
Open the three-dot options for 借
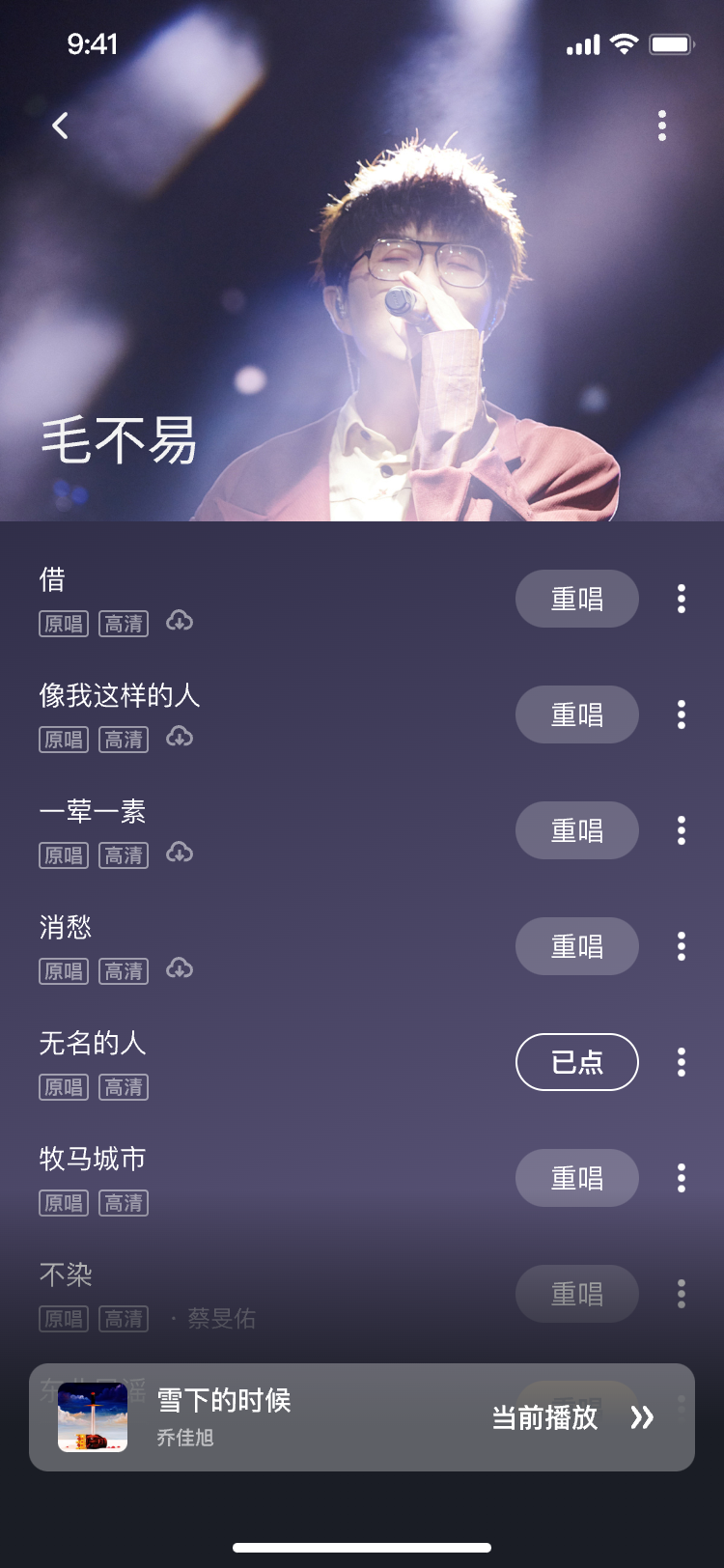click(x=681, y=599)
